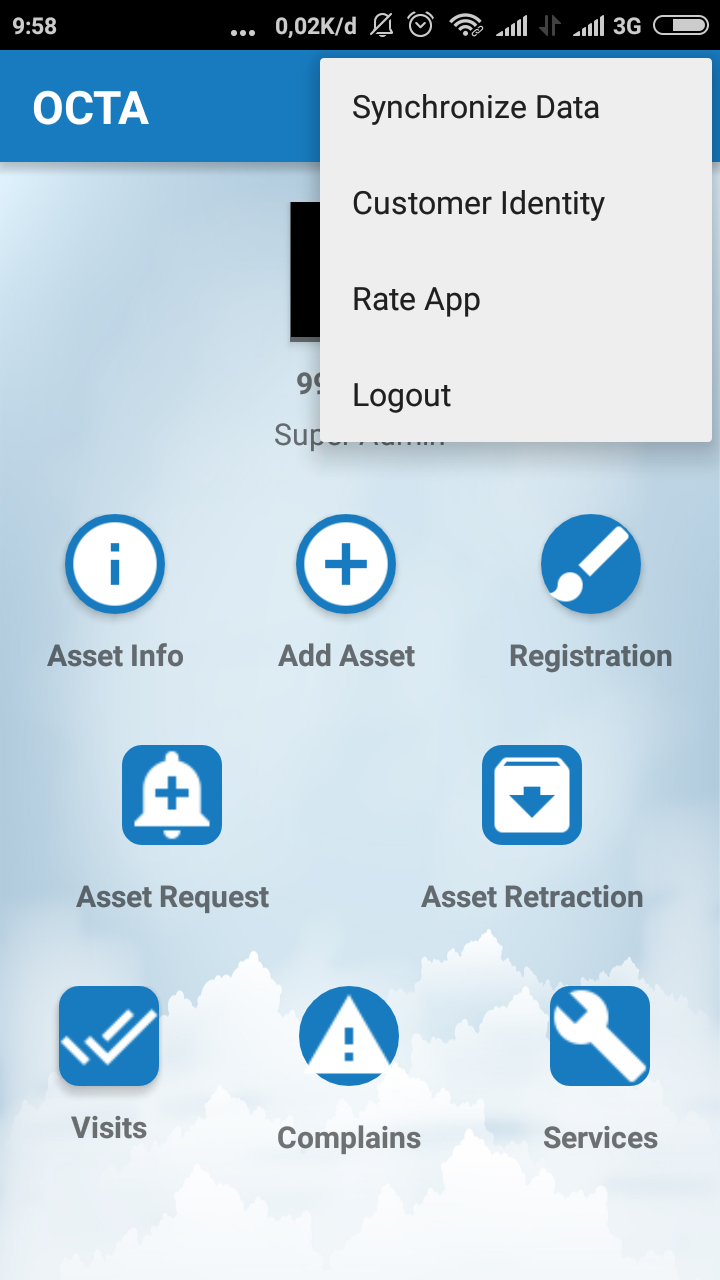Open Registration brush icon
This screenshot has width=720, height=1280.
point(591,565)
